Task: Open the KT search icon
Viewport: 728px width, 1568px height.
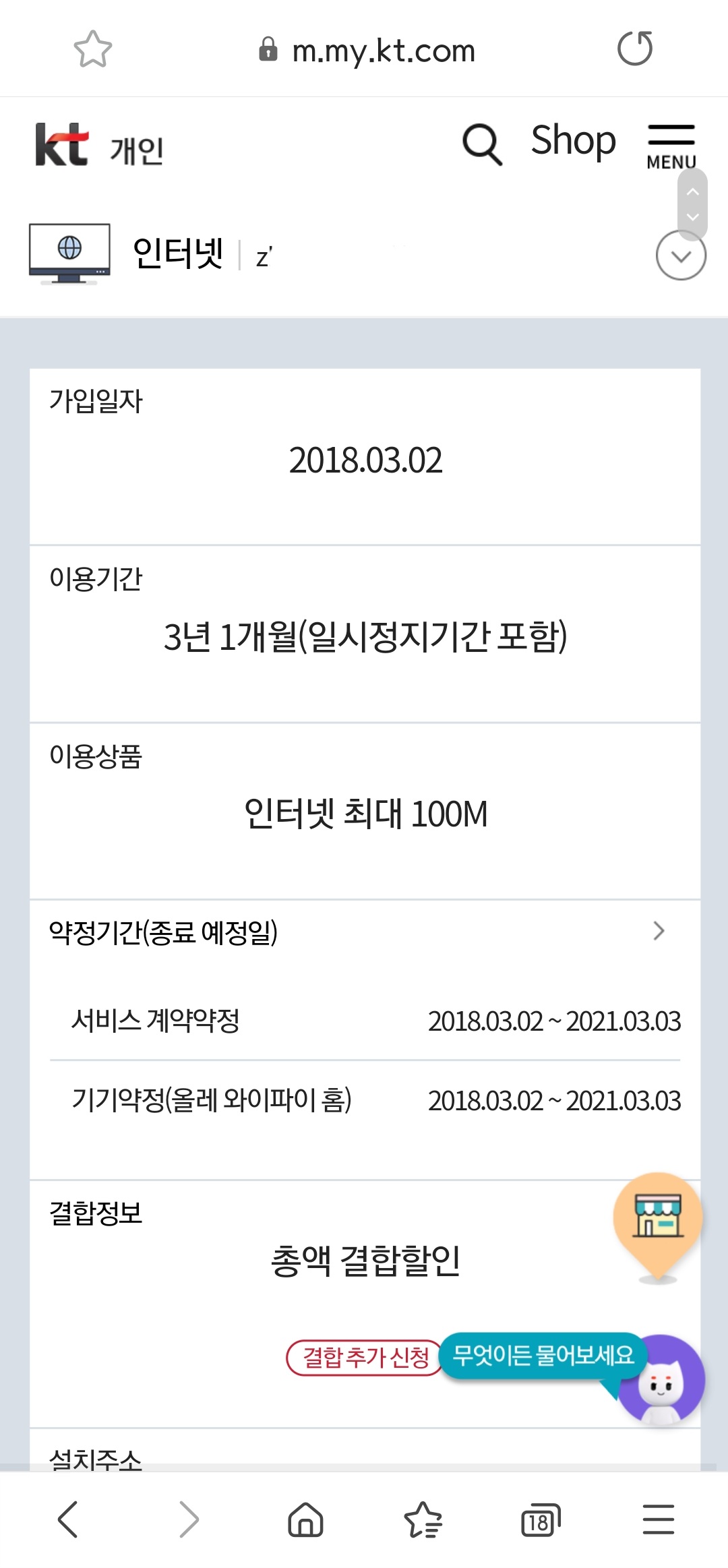Action: click(x=482, y=144)
